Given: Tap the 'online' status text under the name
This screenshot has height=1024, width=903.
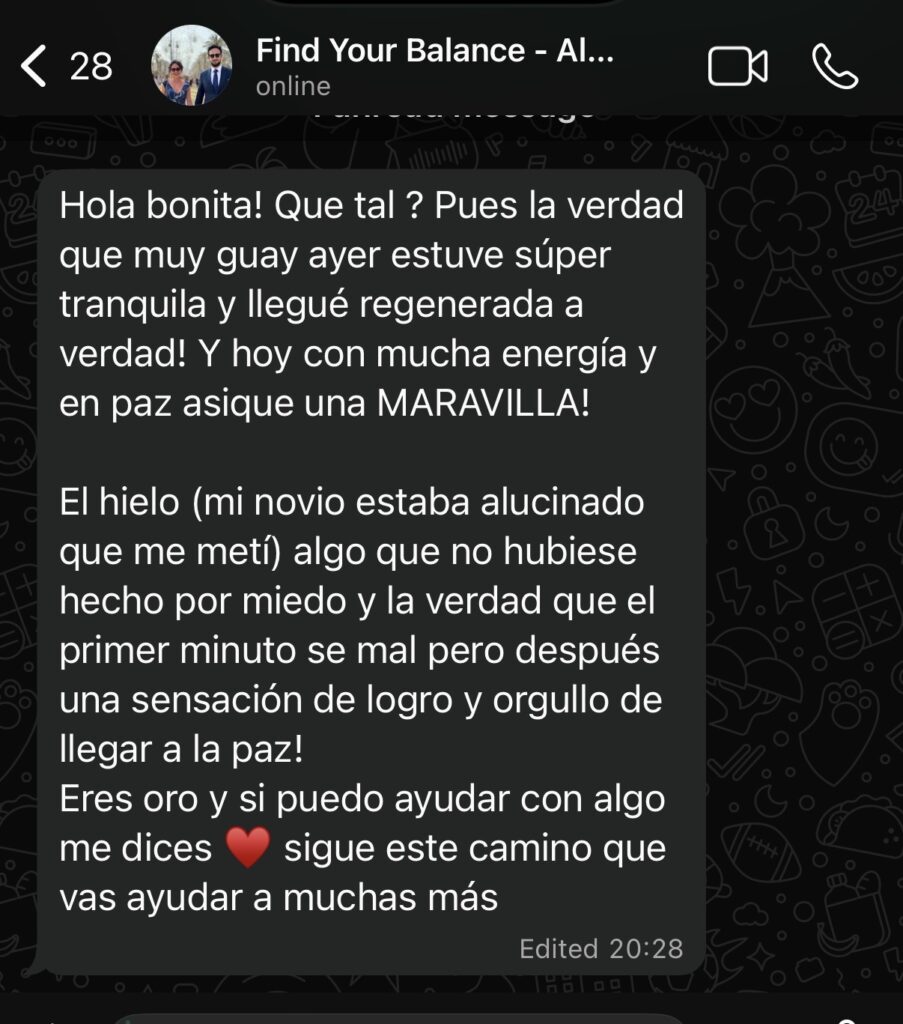Looking at the screenshot, I should pos(293,87).
